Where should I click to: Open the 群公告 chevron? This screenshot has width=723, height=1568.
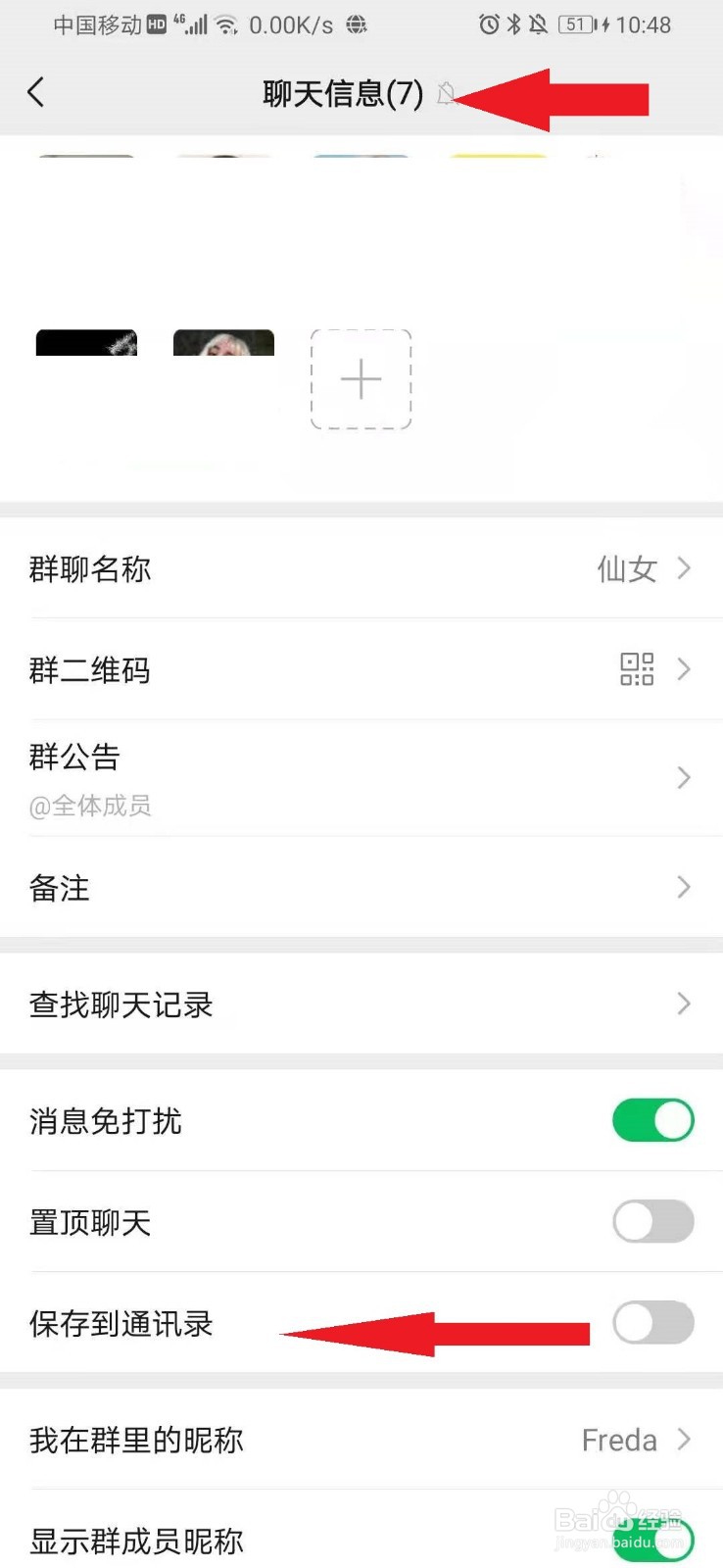coord(683,777)
